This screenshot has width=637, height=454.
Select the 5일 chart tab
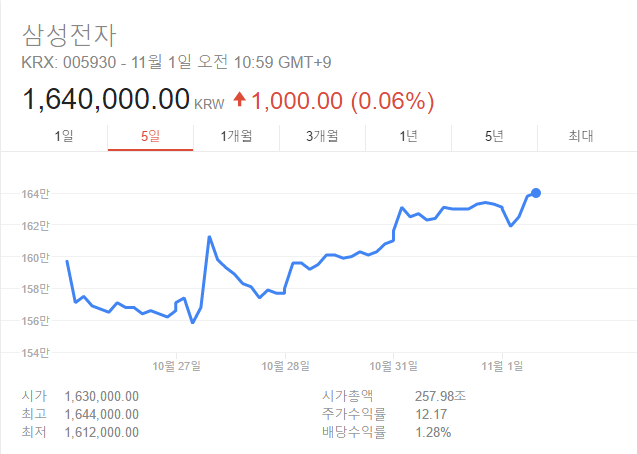point(150,136)
